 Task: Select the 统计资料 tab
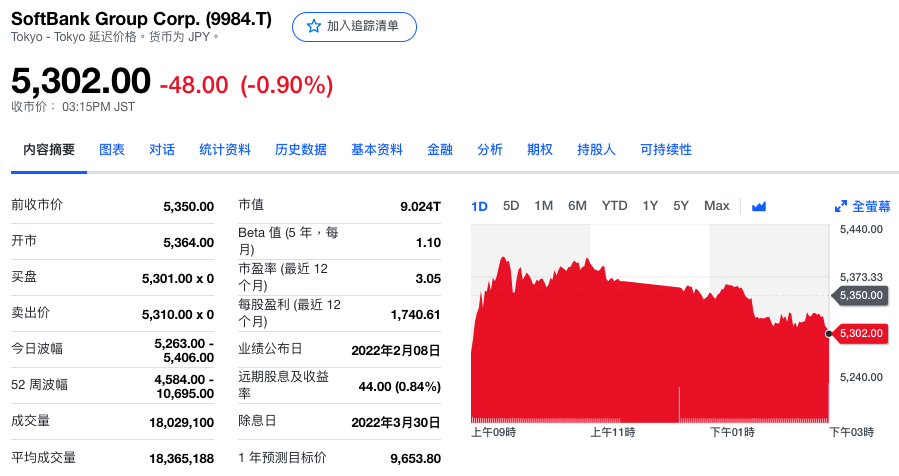click(x=225, y=150)
